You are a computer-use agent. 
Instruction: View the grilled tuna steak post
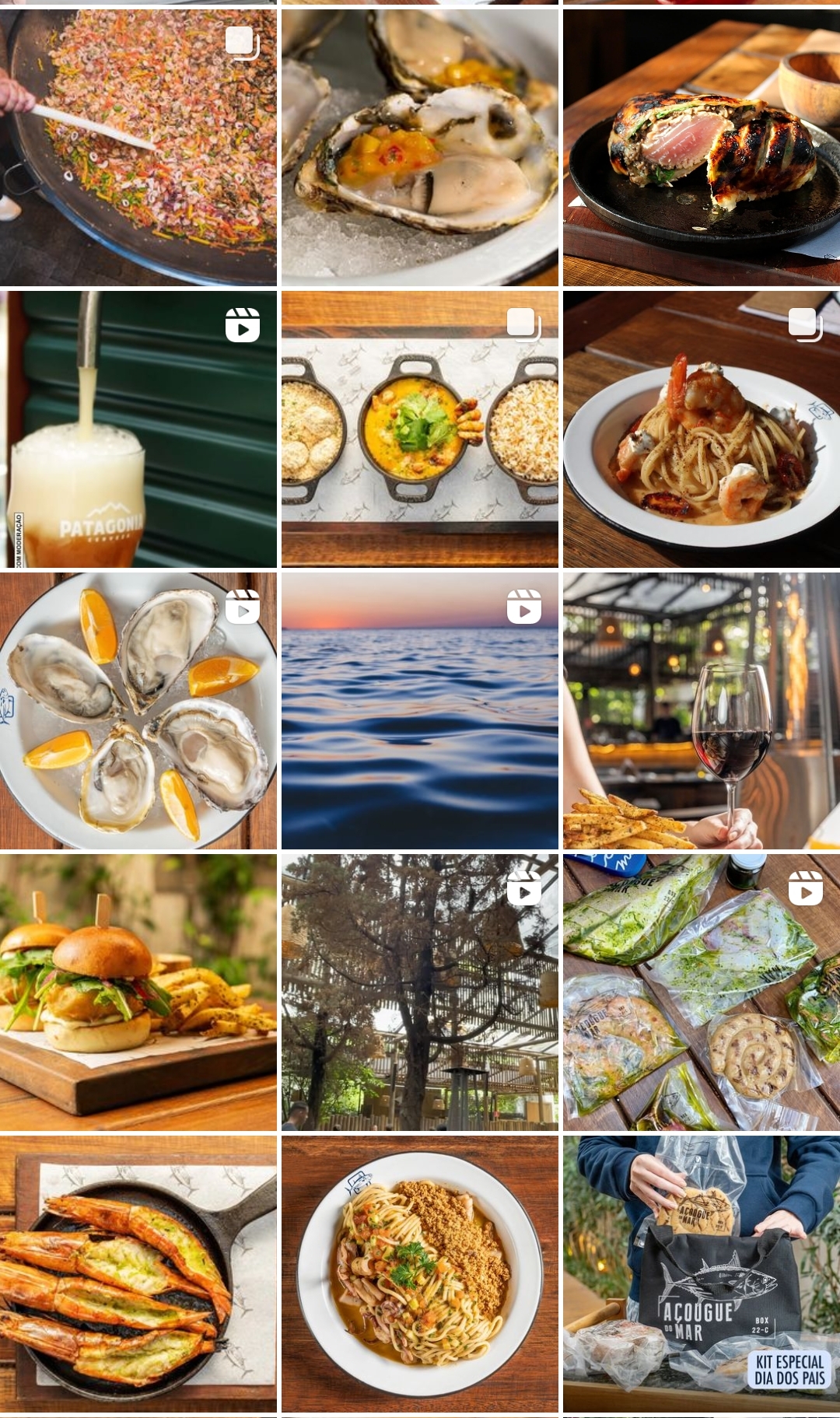(702, 148)
